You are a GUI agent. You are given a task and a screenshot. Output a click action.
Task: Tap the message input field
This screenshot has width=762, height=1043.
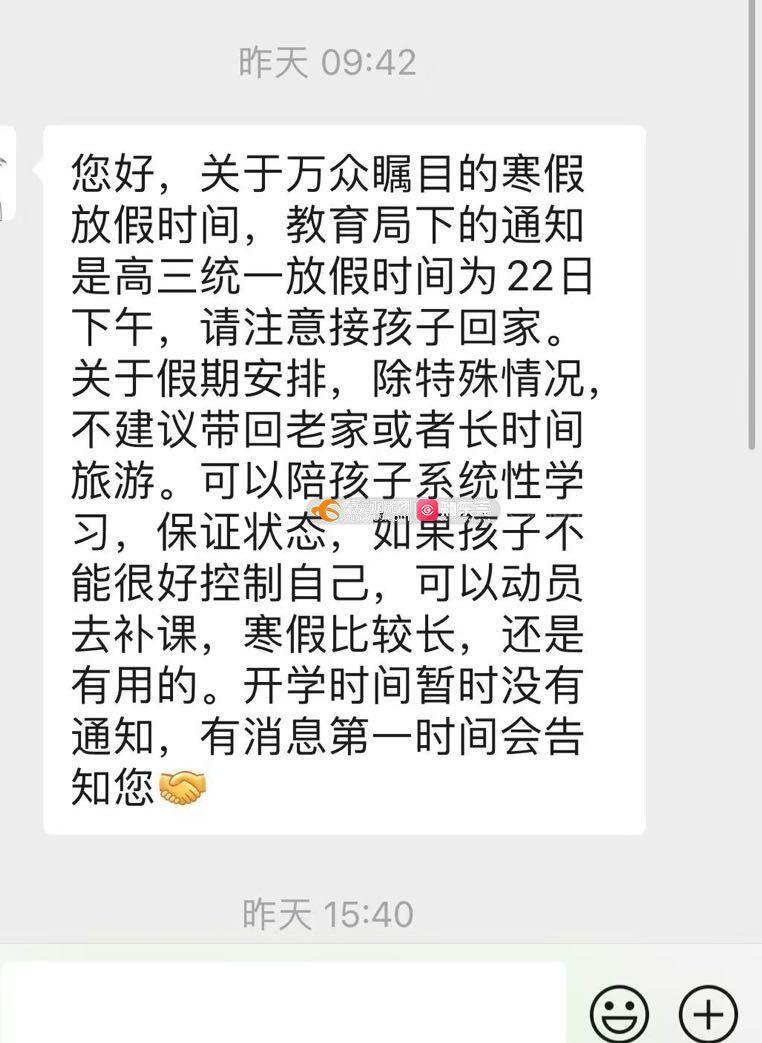(x=283, y=1005)
